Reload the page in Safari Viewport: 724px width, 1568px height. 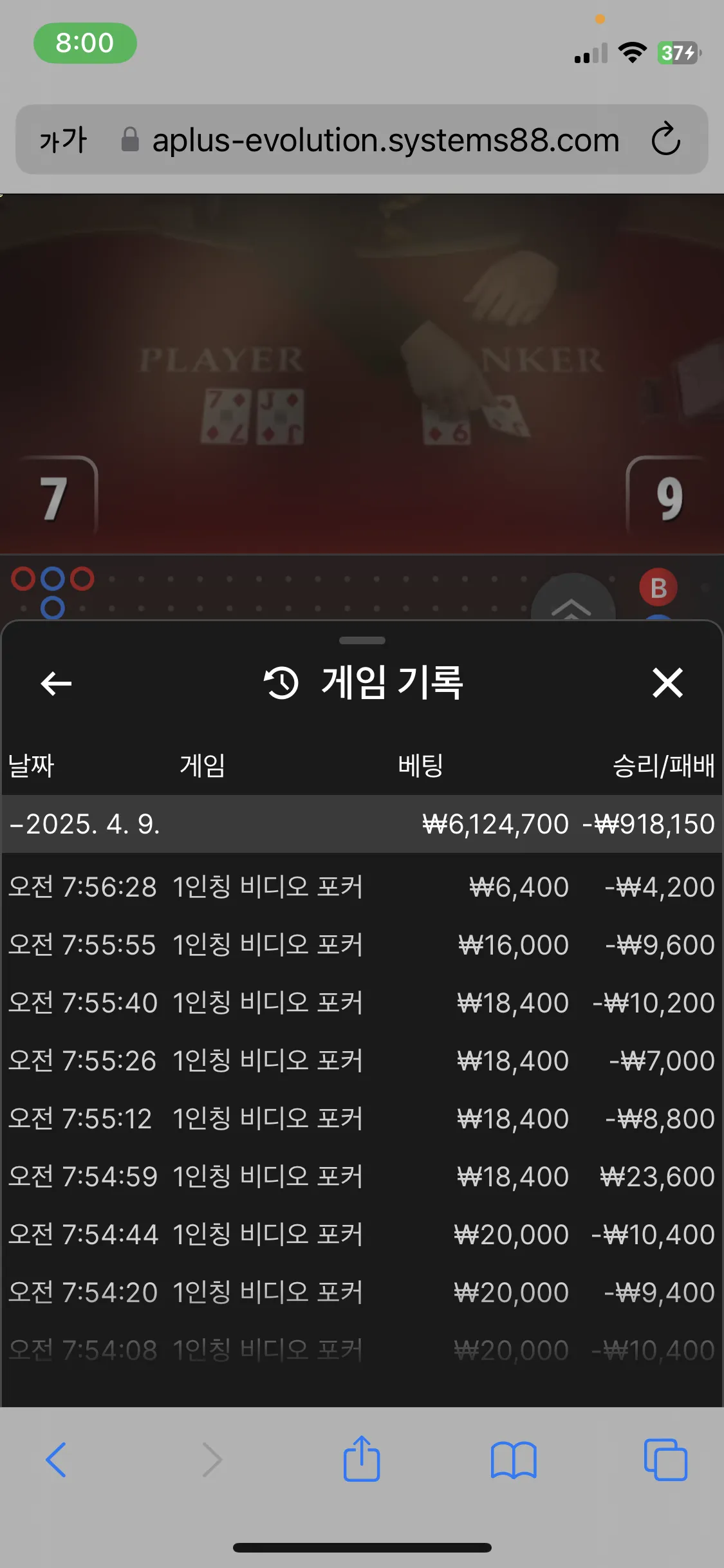665,139
